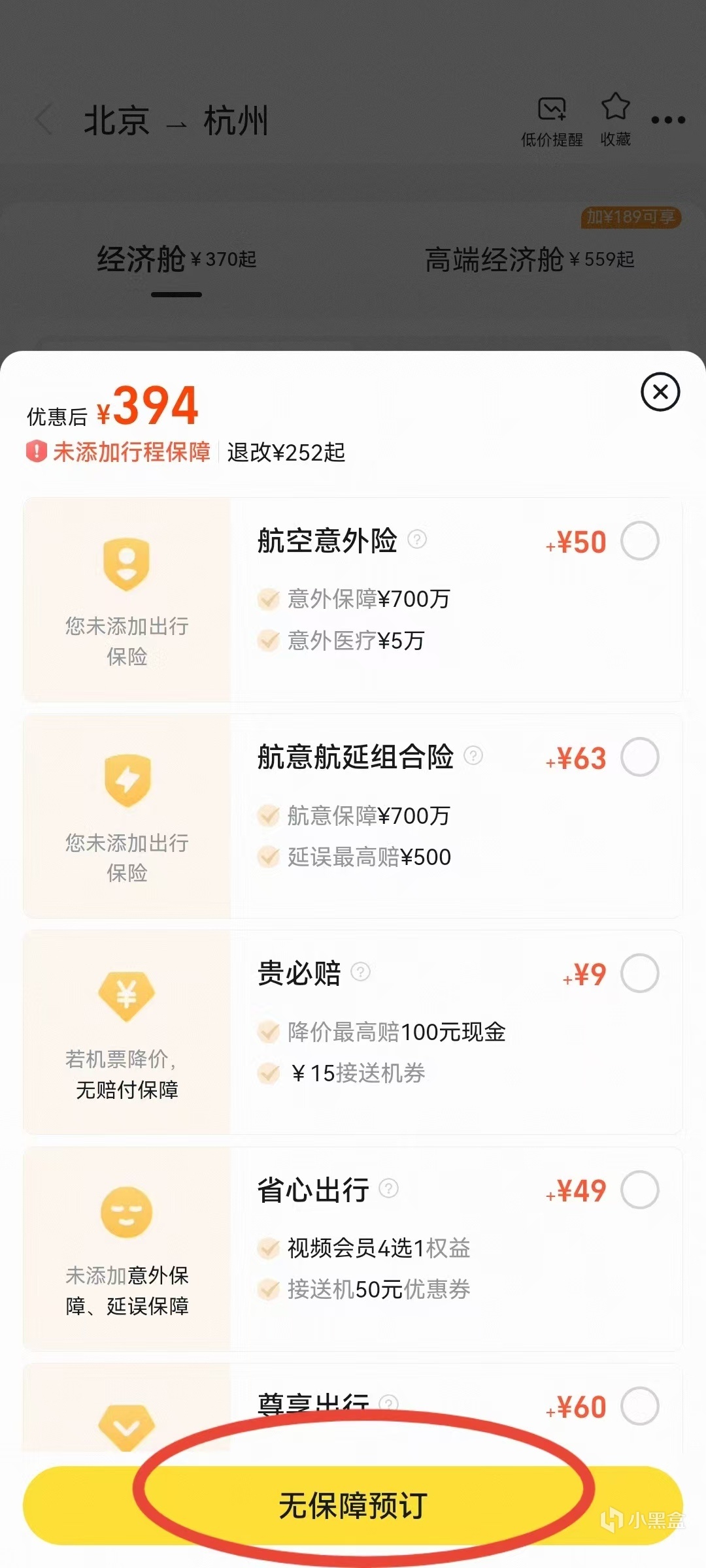The image size is (706, 1568).
Task: Select 省心出行 for +¥49
Action: pos(639,1190)
